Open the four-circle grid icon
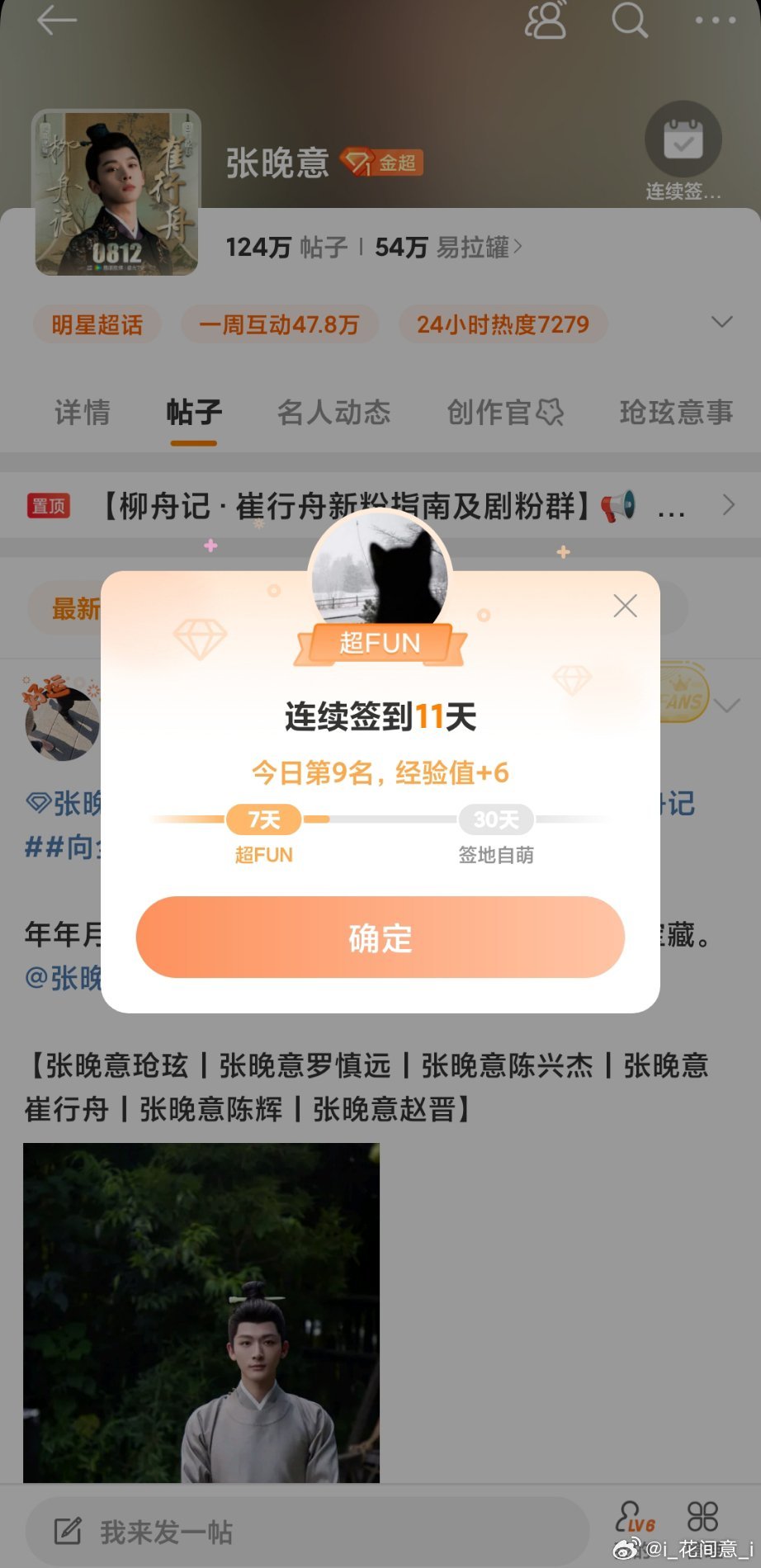This screenshot has height=1568, width=761. point(702,1516)
